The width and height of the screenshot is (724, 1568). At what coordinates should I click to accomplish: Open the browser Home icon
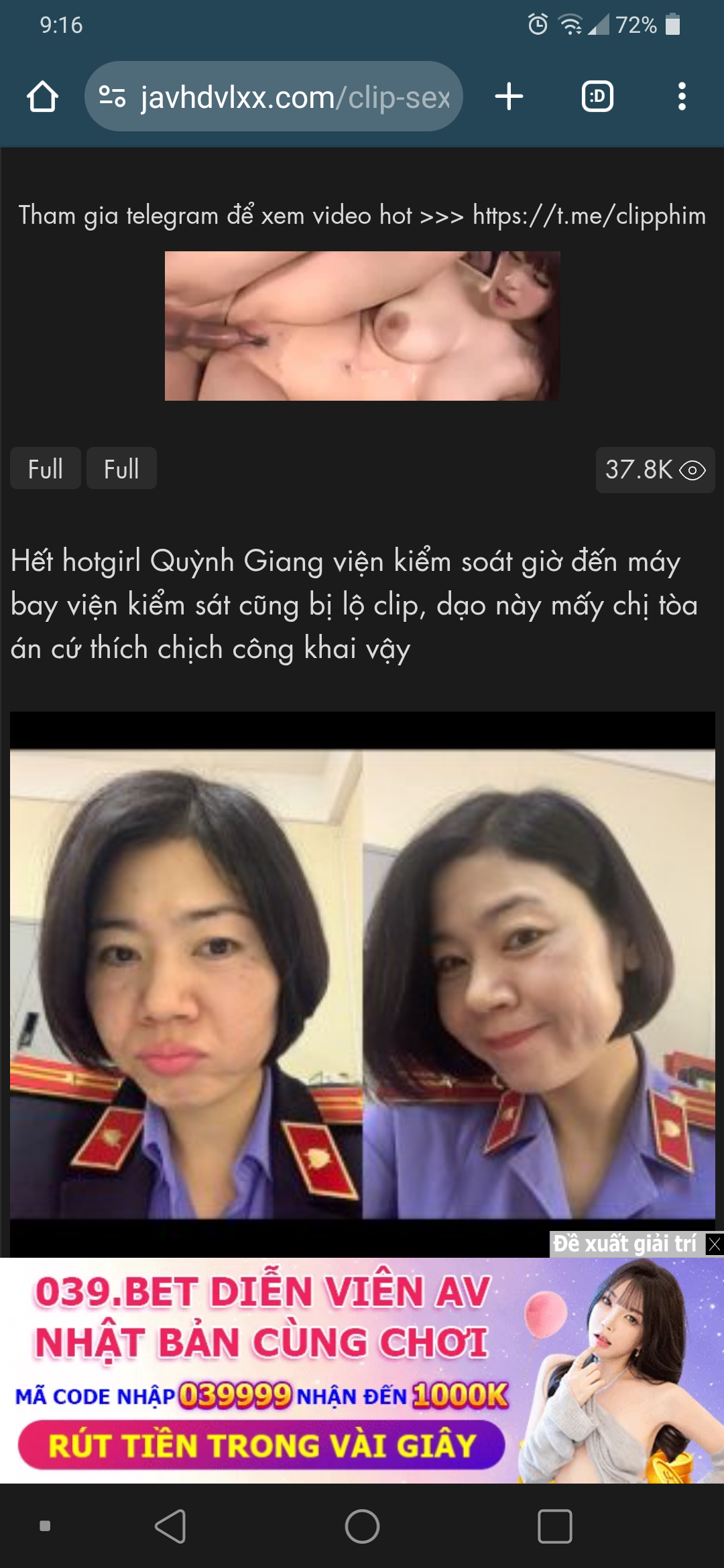click(43, 96)
